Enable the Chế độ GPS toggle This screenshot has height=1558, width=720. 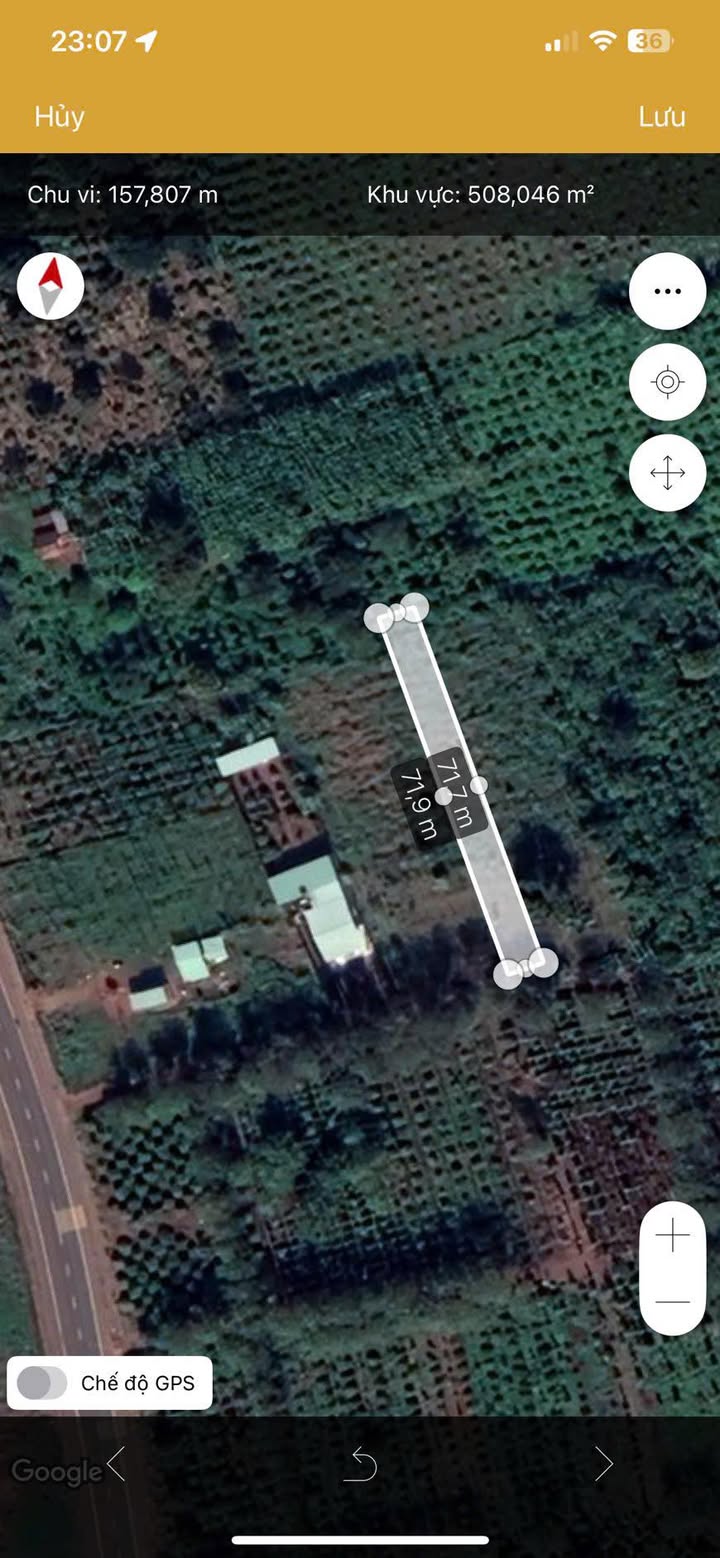pos(42,1383)
